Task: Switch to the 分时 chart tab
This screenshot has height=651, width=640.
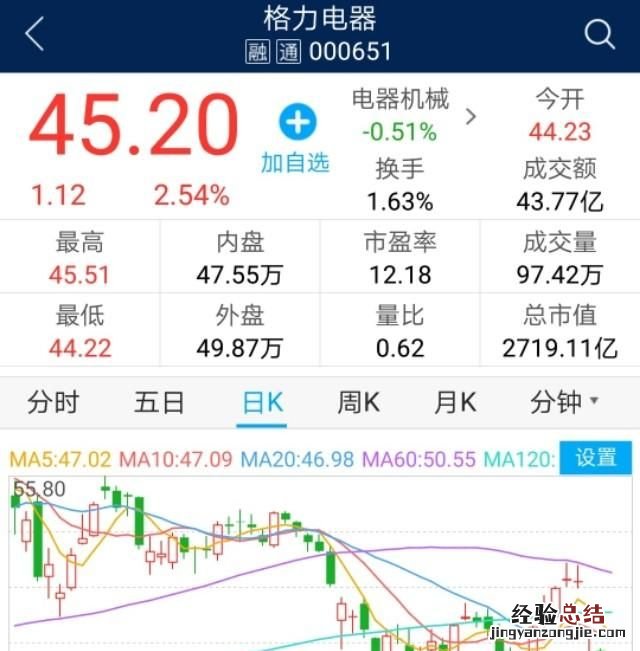Action: pos(53,403)
